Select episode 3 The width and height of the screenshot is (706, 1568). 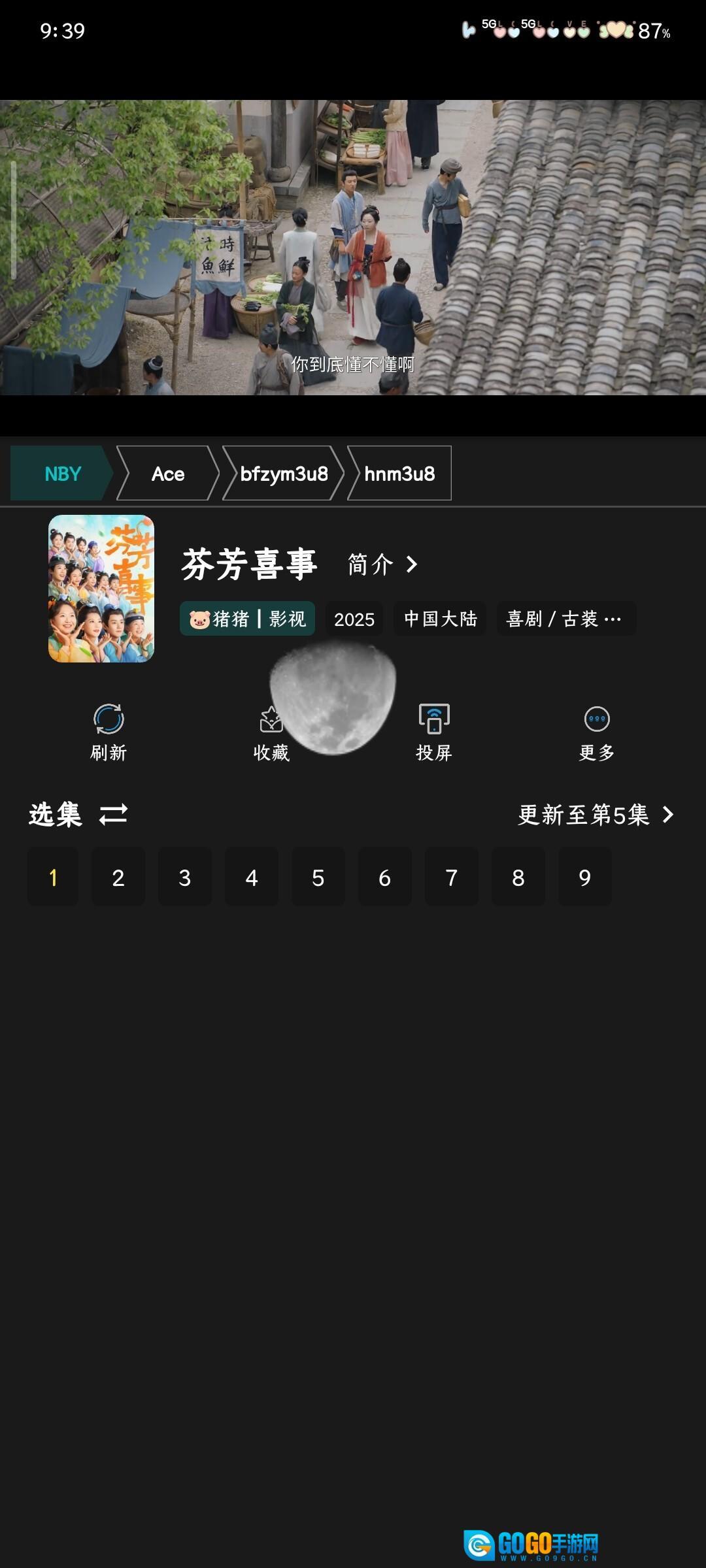tap(185, 877)
